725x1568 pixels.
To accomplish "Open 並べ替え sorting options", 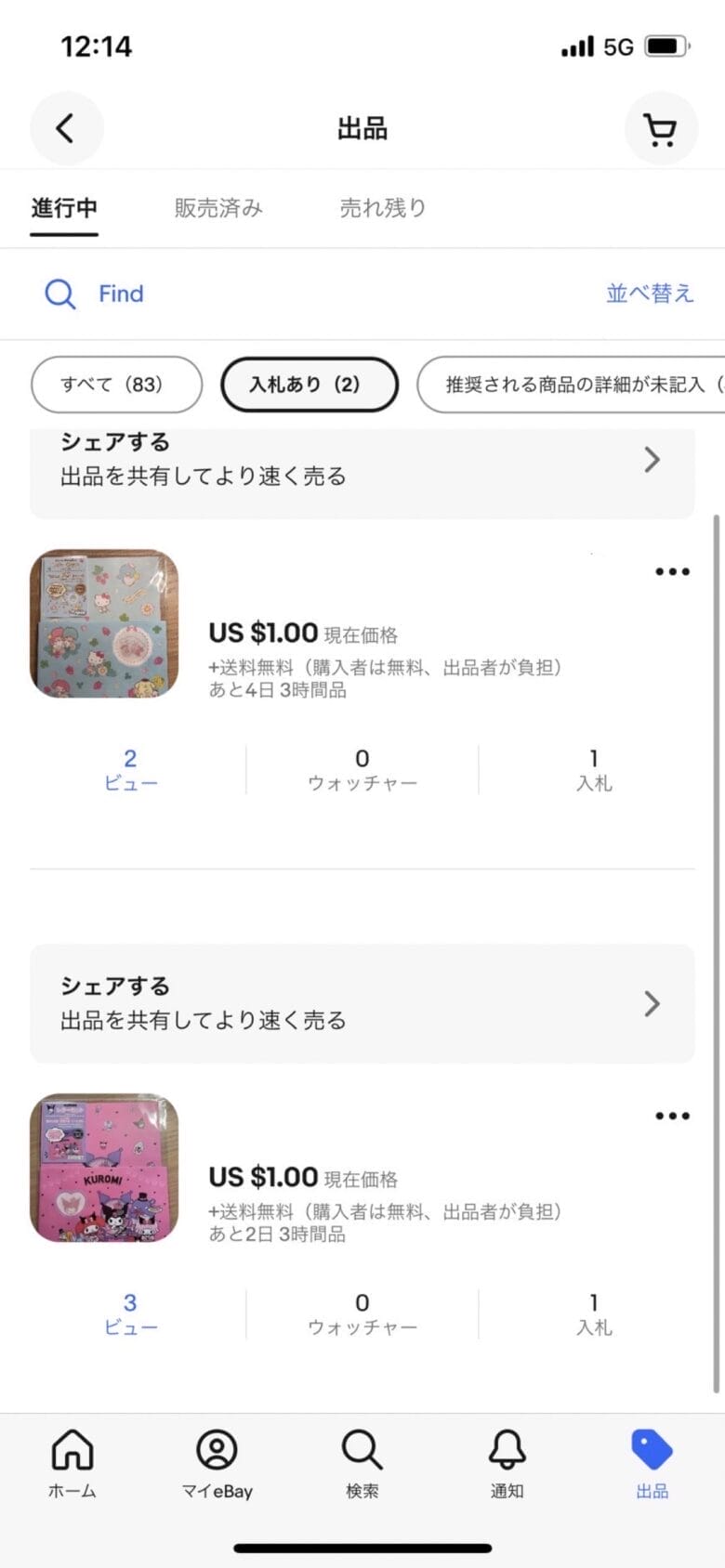I will coord(650,294).
